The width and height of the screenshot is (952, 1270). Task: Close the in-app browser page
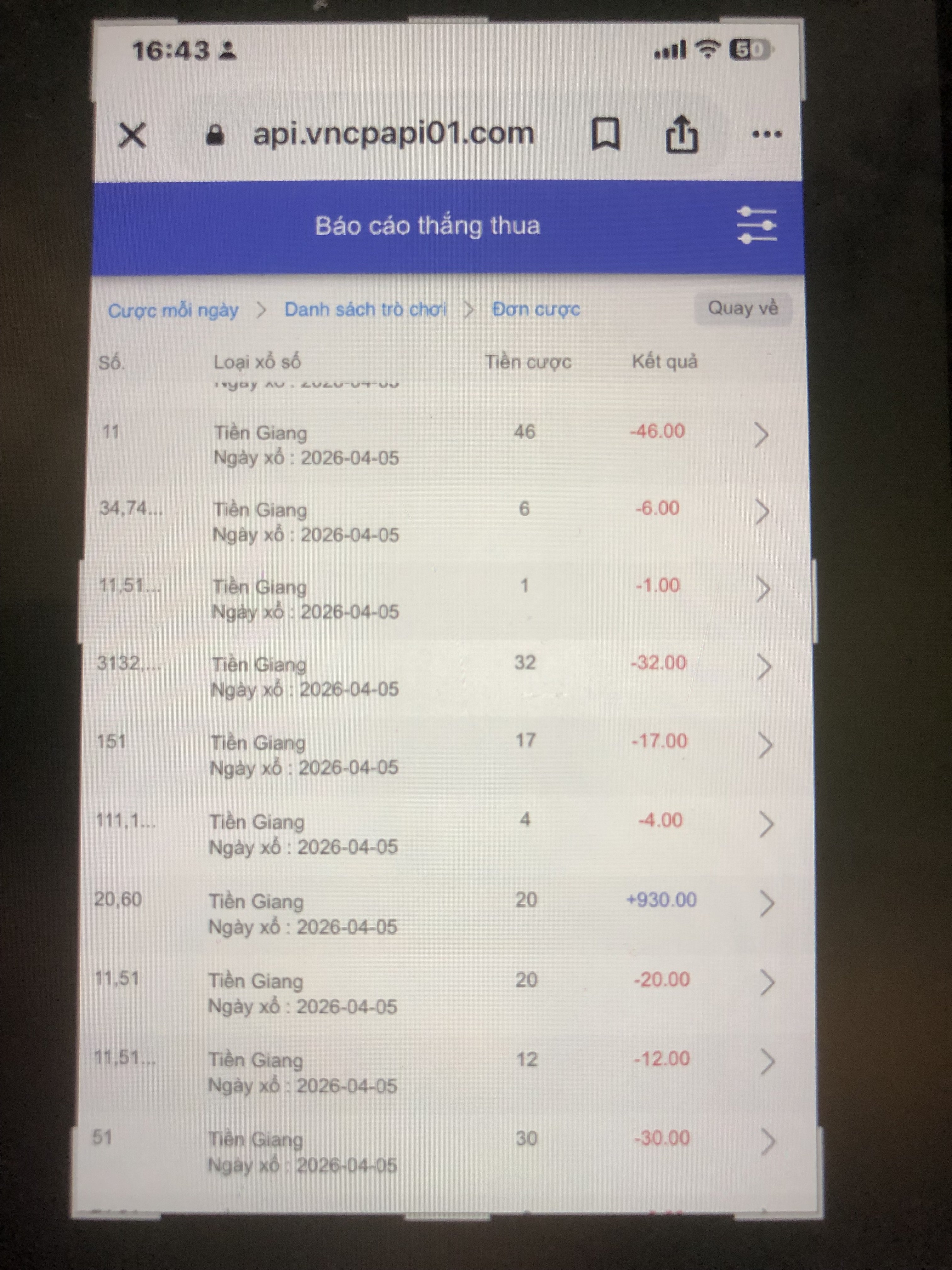click(132, 136)
